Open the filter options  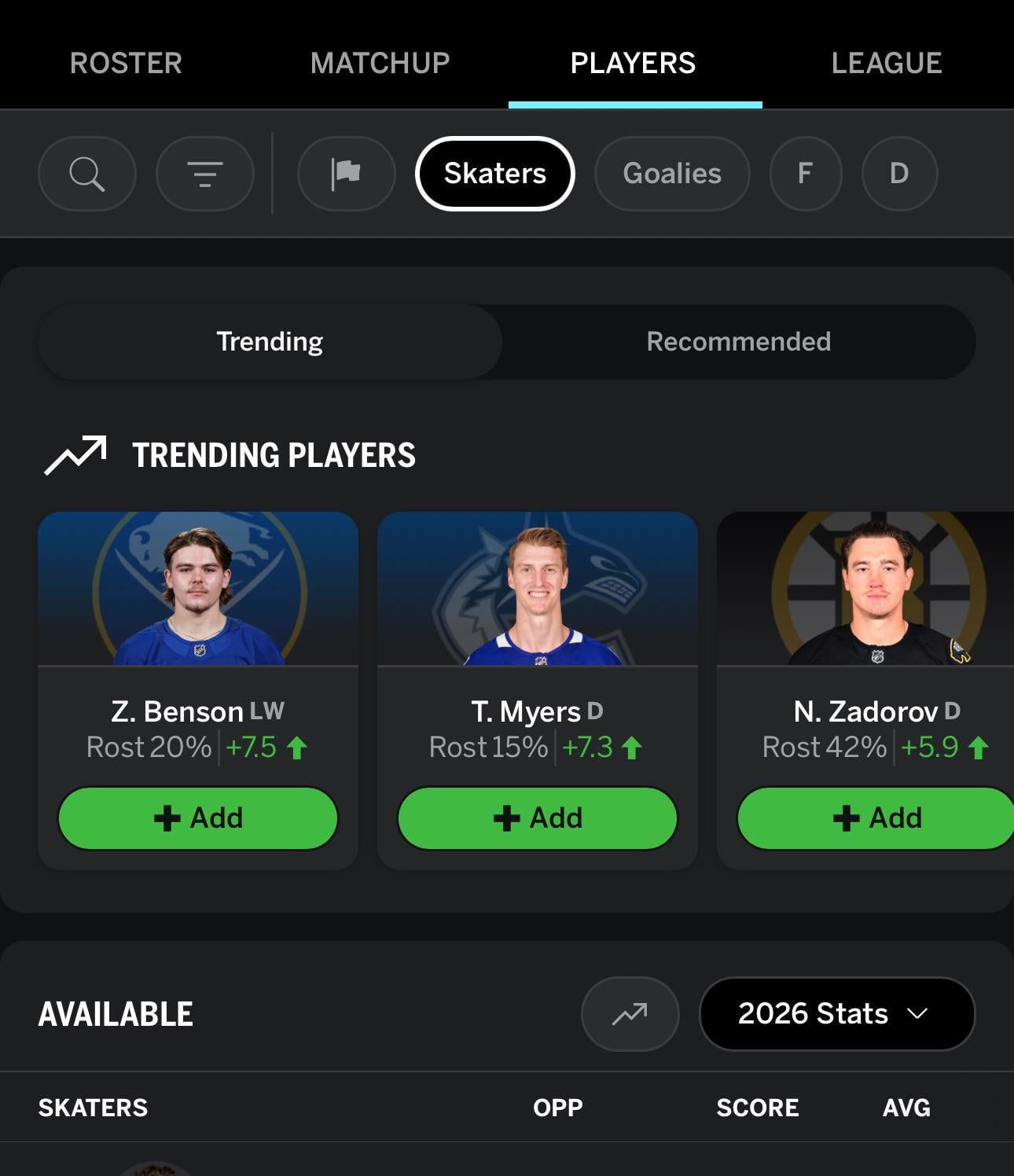point(205,174)
